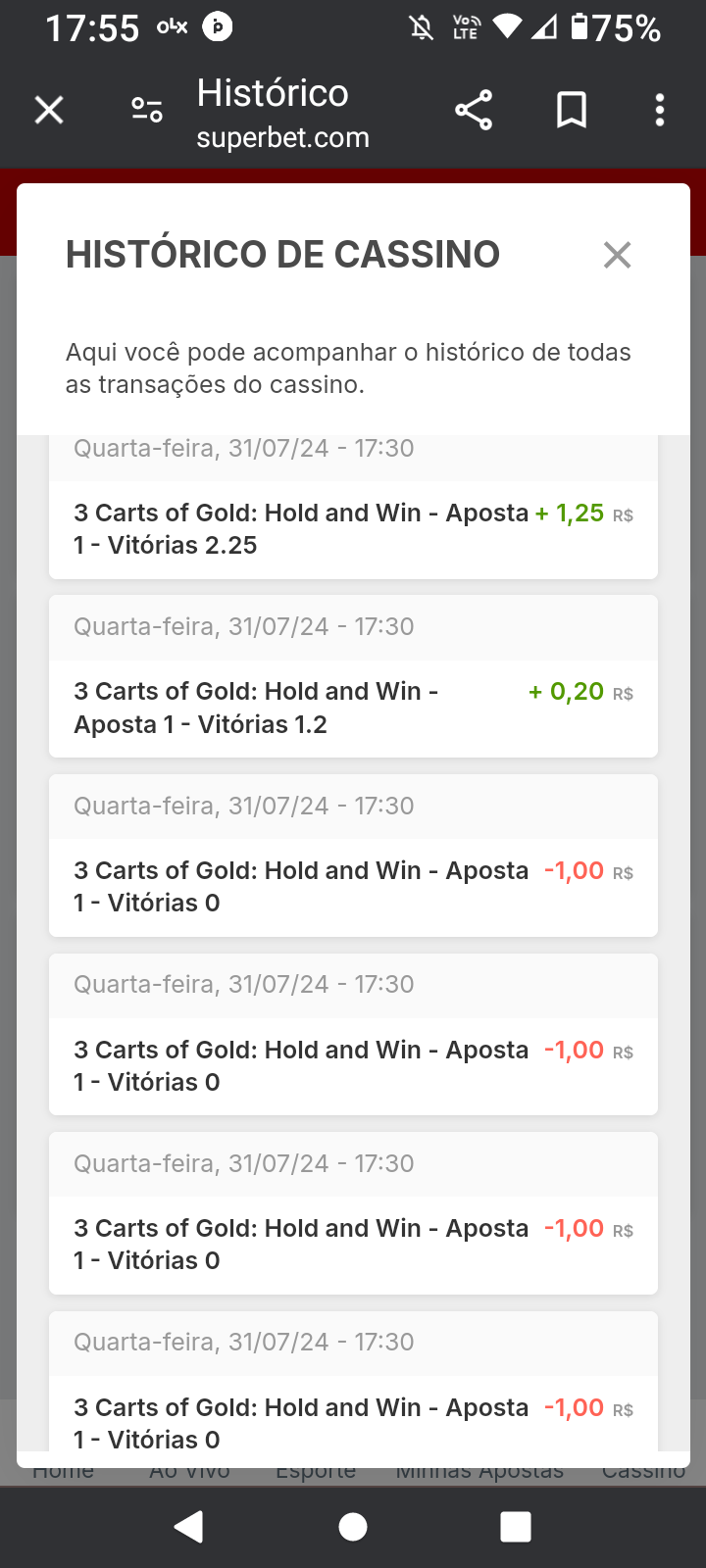This screenshot has height=1568, width=706.
Task: Go back with the system back button
Action: point(188,1526)
